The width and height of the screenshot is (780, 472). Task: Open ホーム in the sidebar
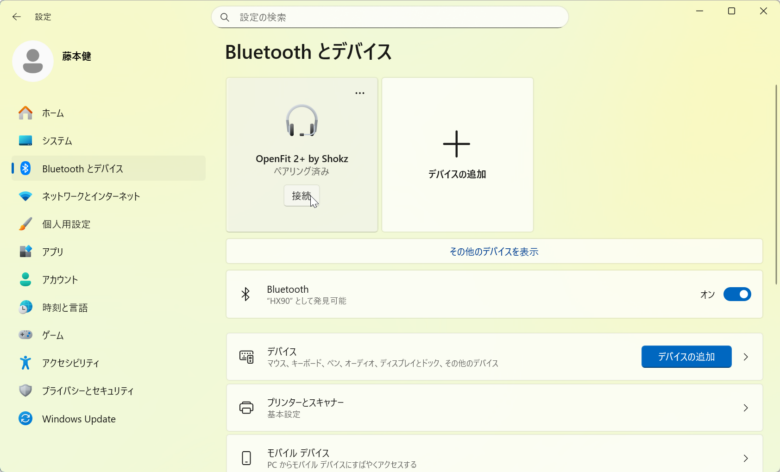(x=53, y=113)
